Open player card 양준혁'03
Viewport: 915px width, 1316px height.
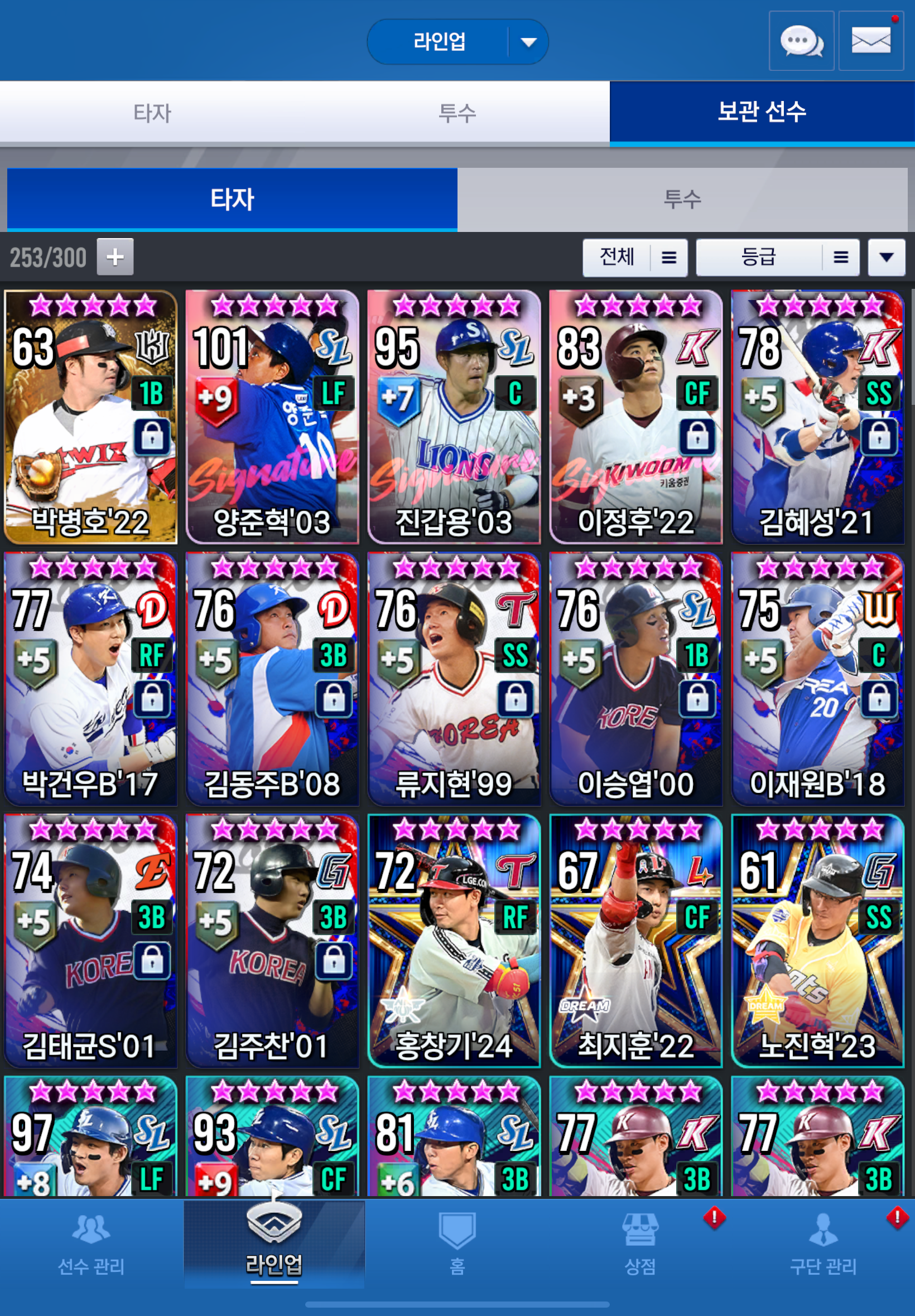click(x=272, y=417)
